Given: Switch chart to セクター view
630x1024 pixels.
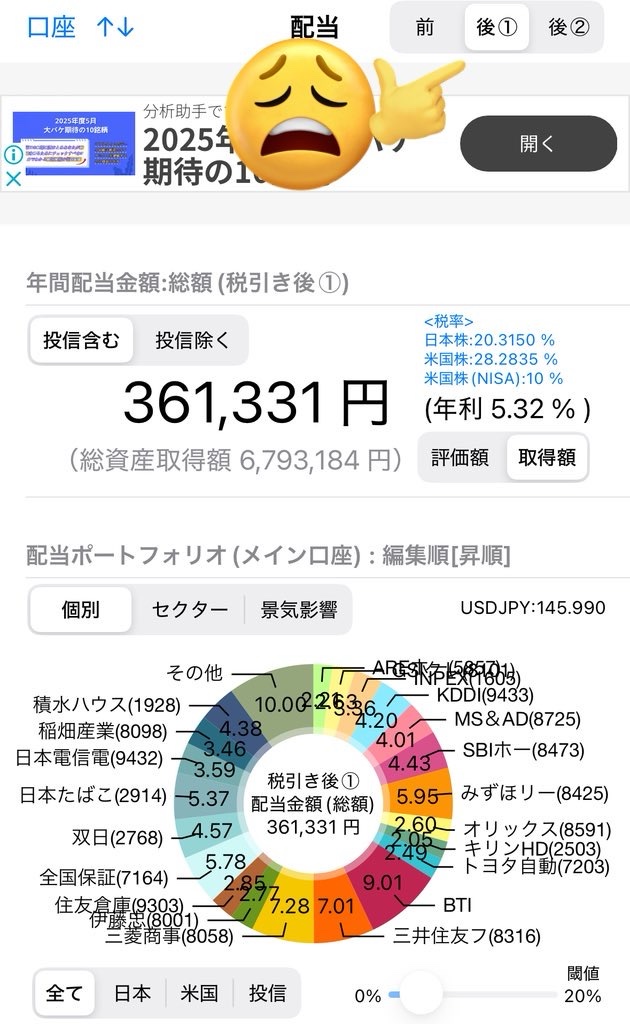Looking at the screenshot, I should [x=189, y=609].
